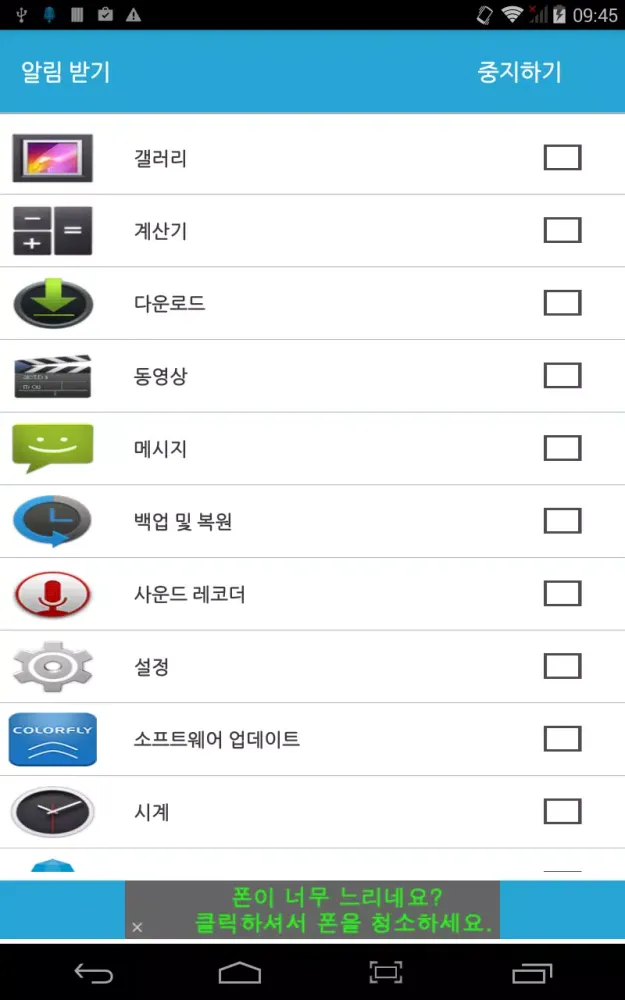Tap the 알림 받기 button

pos(66,72)
